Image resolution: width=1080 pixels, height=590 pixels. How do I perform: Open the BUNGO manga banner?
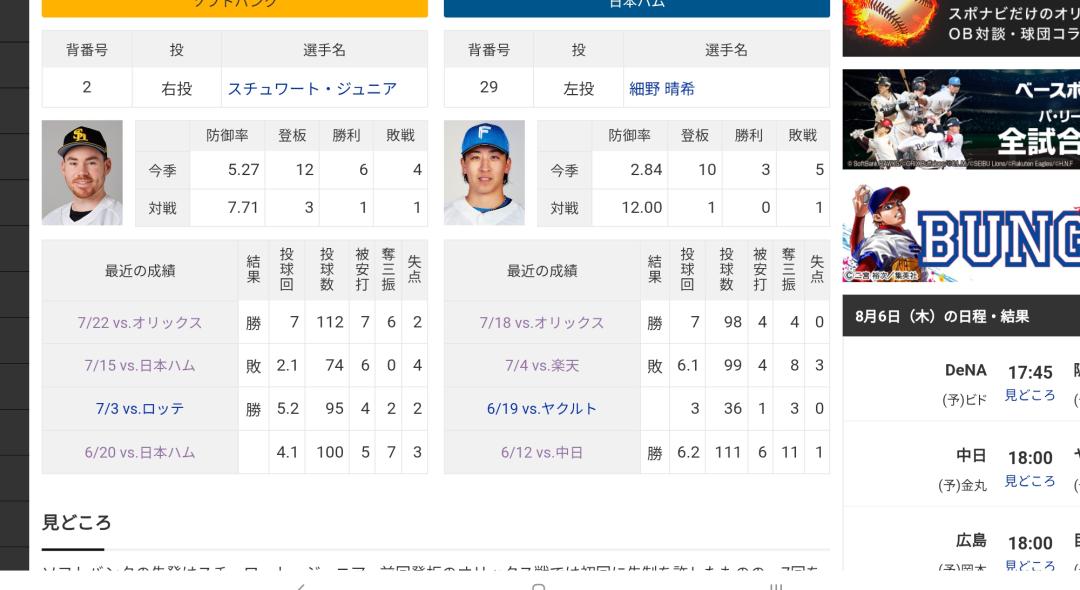[961, 233]
